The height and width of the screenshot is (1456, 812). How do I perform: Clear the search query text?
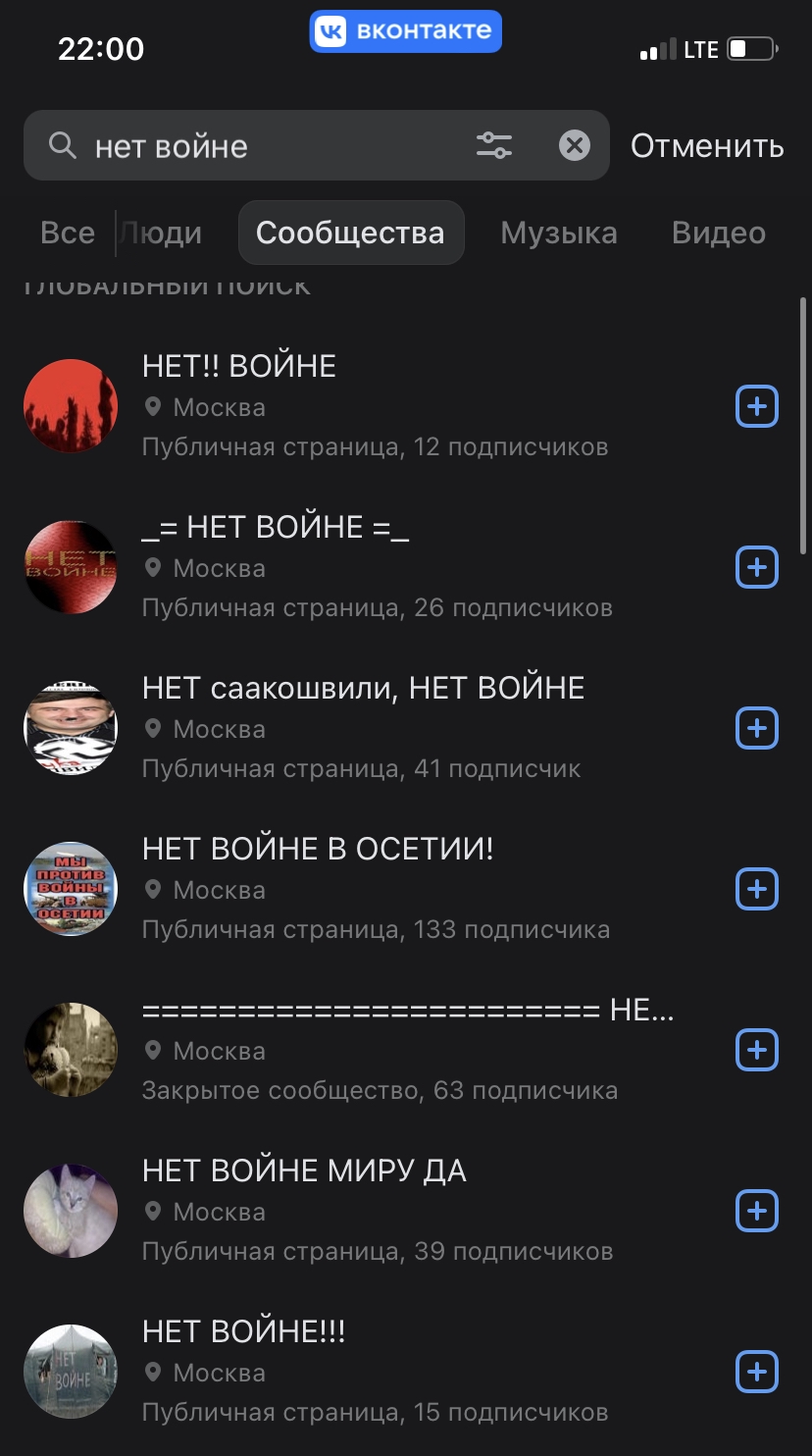(x=575, y=146)
